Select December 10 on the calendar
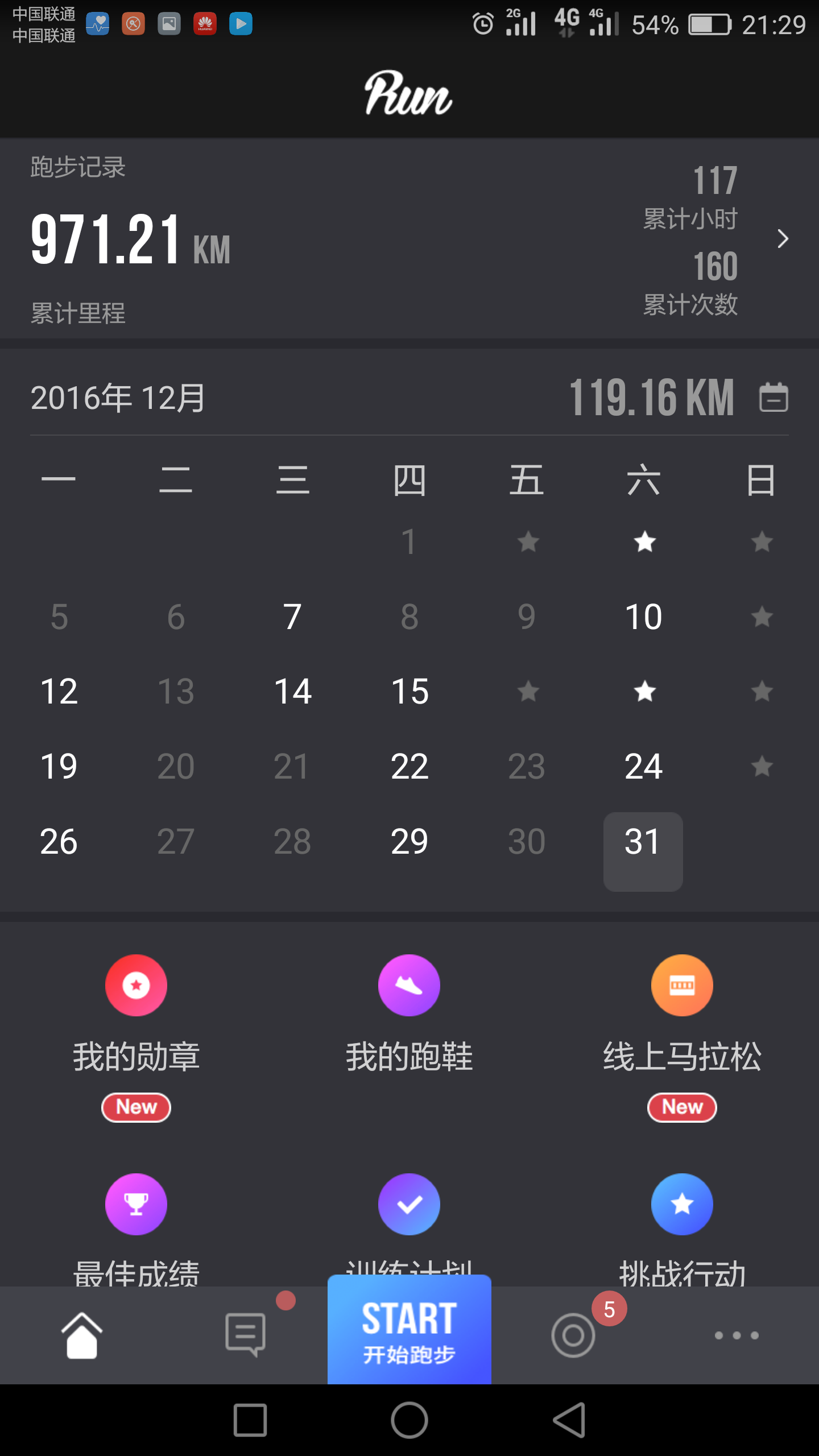819x1456 pixels. (x=643, y=617)
